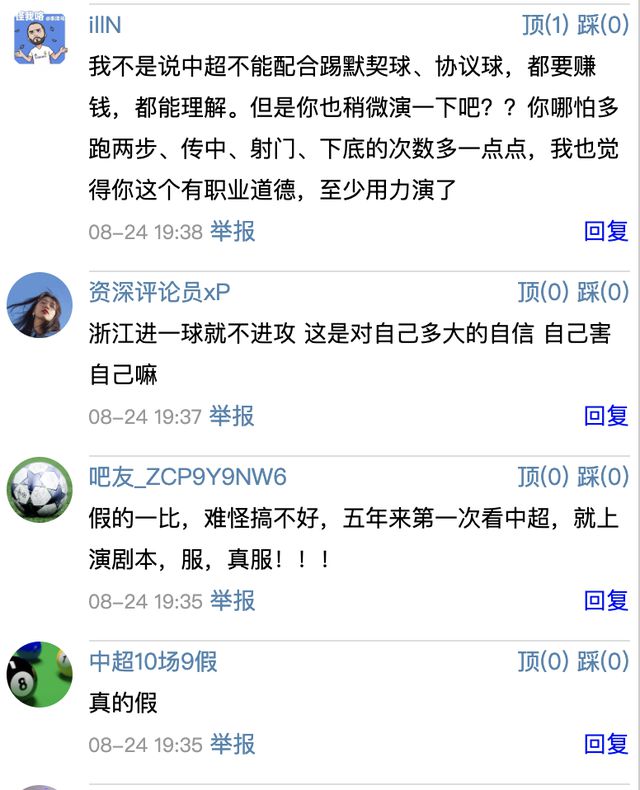
Task: Open profile of 吧友_ZCP9Y9NW6
Action: point(188,476)
